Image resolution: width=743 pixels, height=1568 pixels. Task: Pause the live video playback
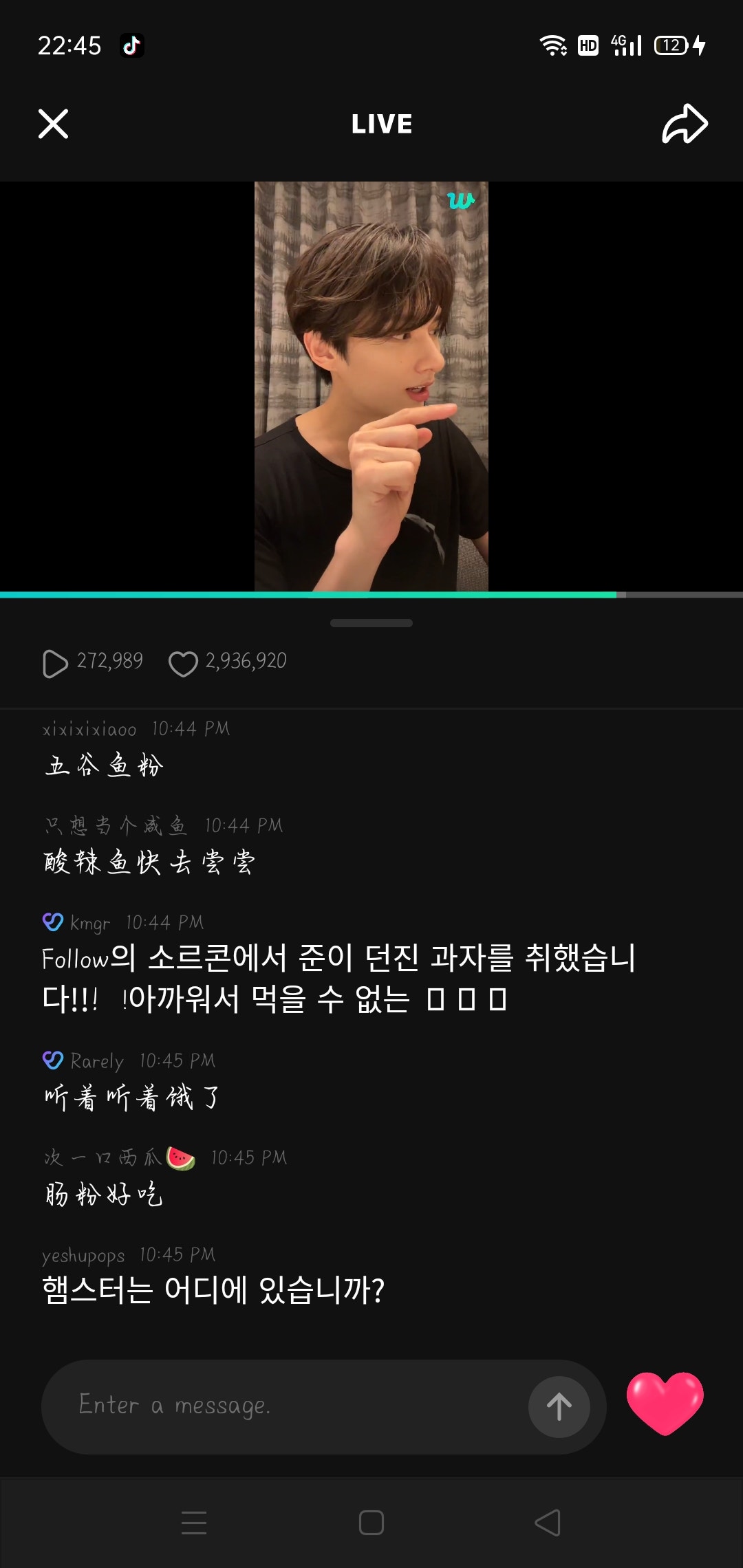(371, 385)
